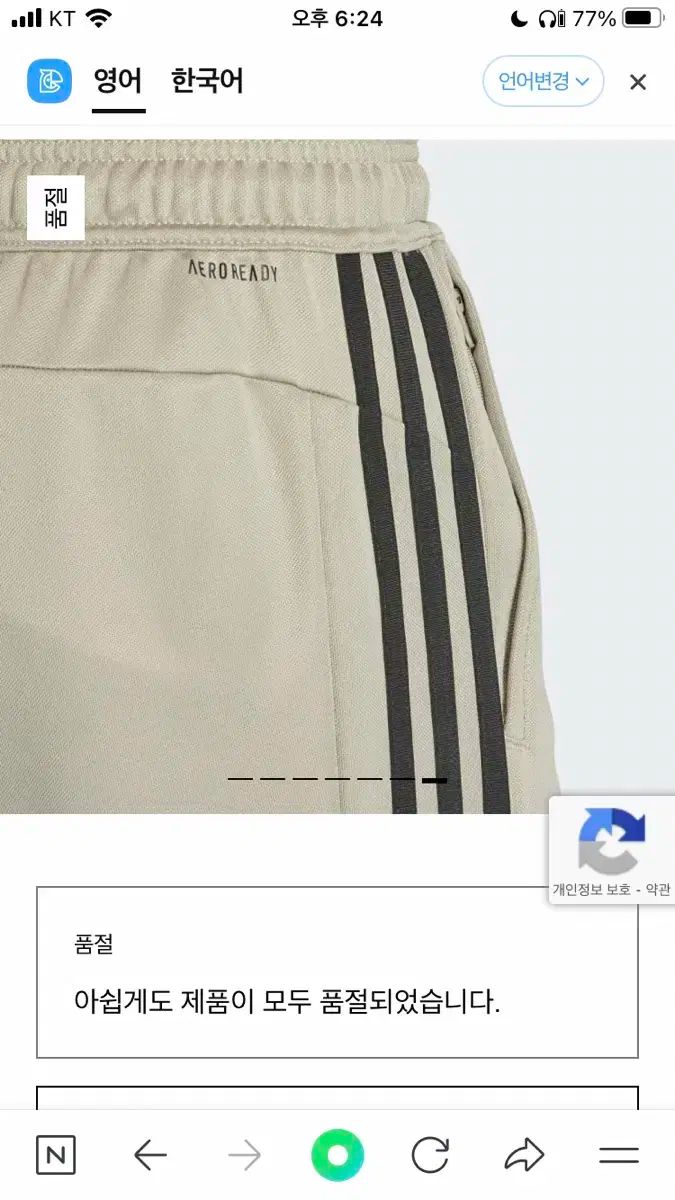Reload the current page
Image resolution: width=675 pixels, height=1200 pixels.
pos(430,1156)
